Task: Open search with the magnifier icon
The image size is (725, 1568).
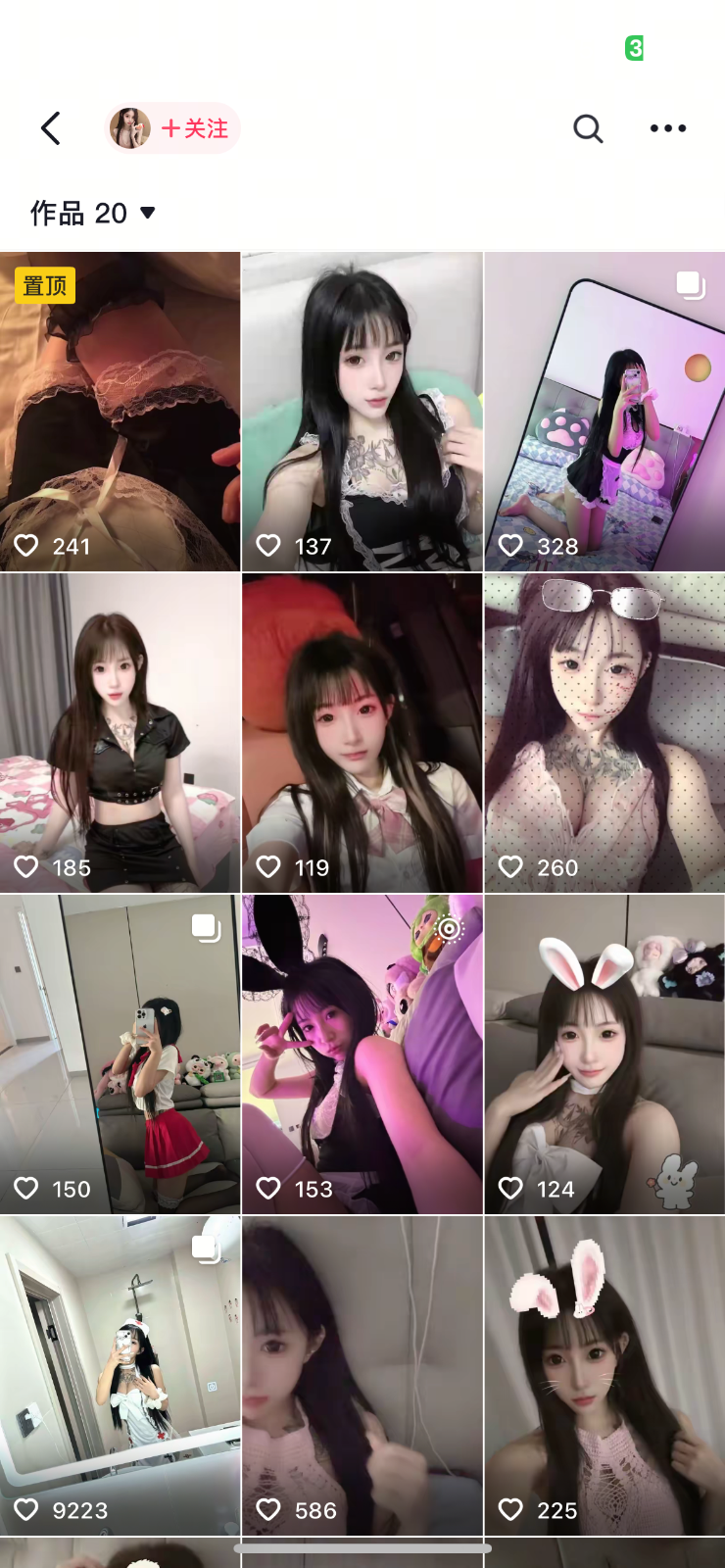Action: click(588, 128)
